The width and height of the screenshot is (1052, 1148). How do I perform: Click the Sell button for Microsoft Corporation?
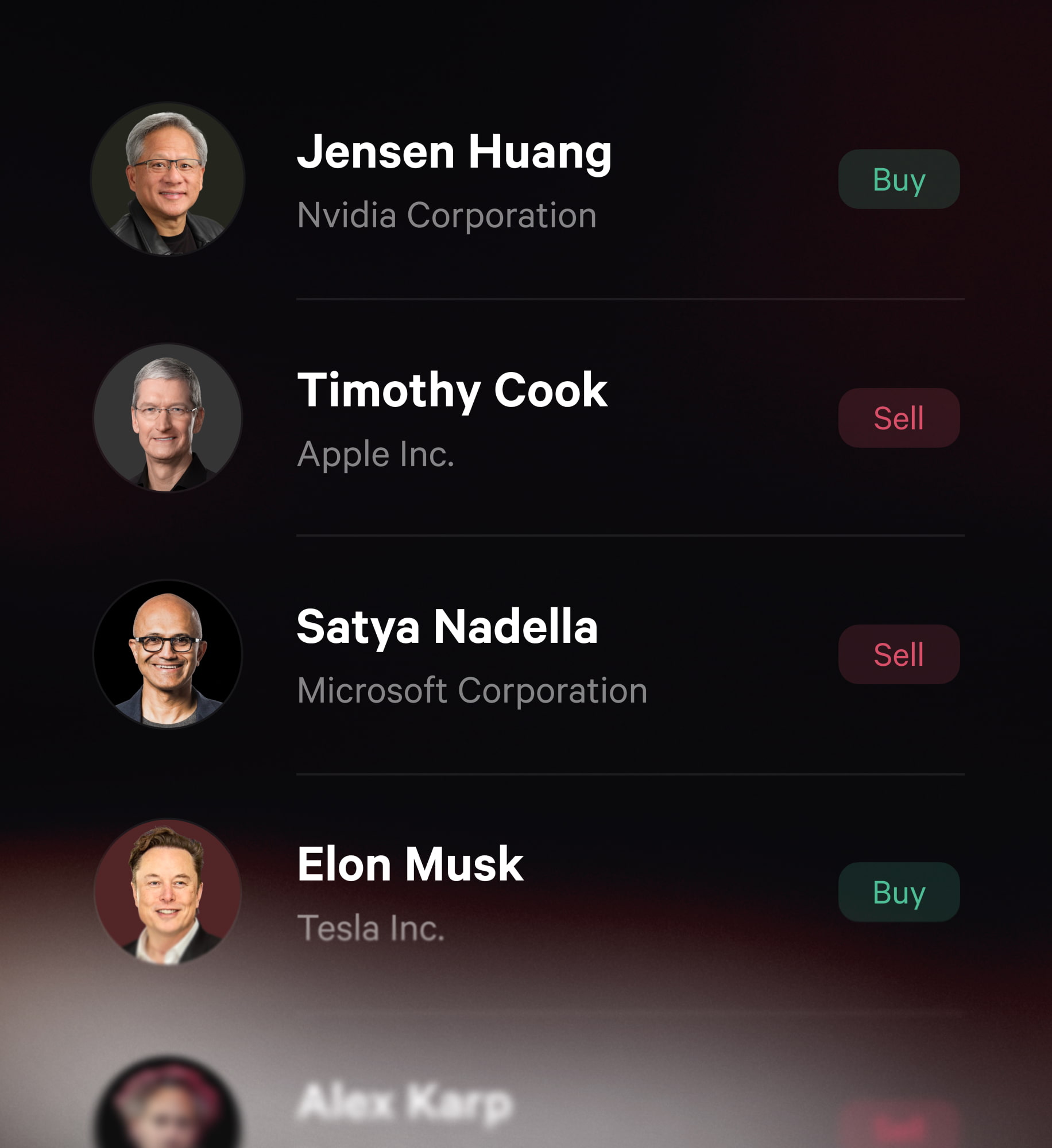[x=899, y=654]
